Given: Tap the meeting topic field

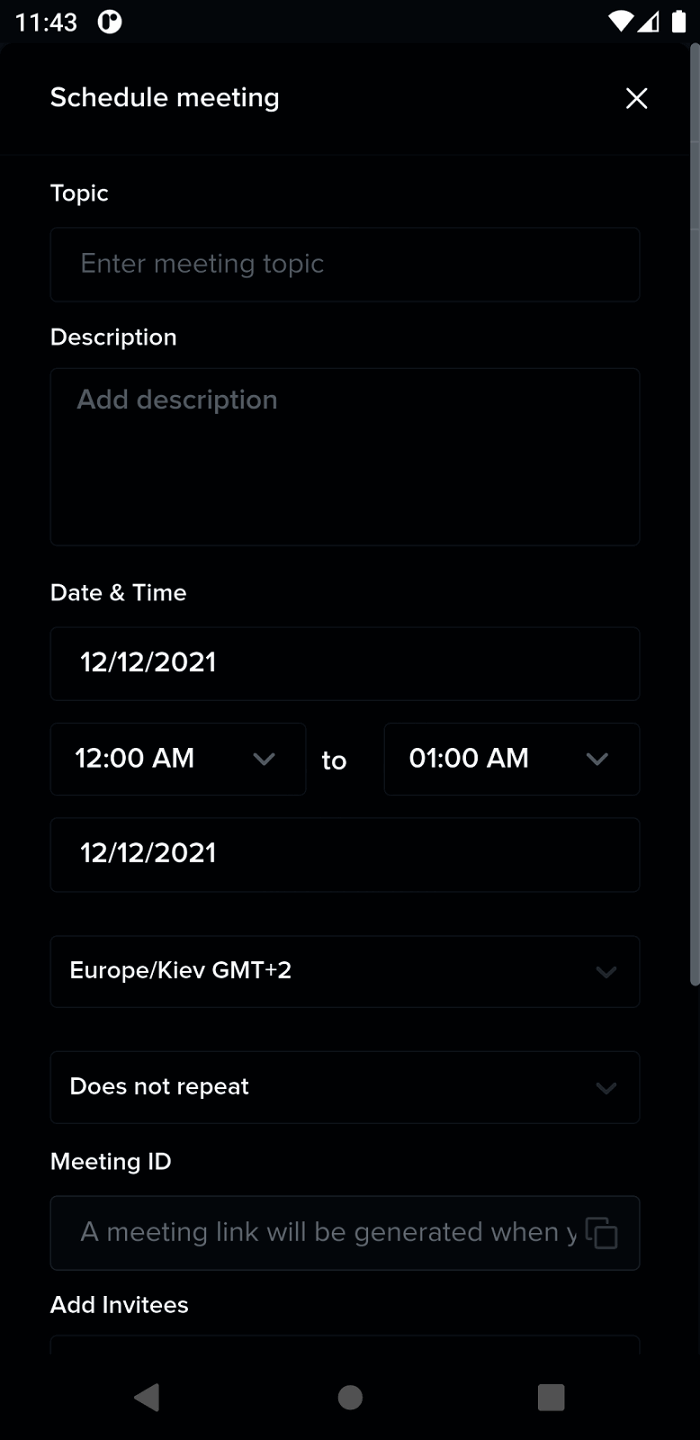Looking at the screenshot, I should (344, 264).
